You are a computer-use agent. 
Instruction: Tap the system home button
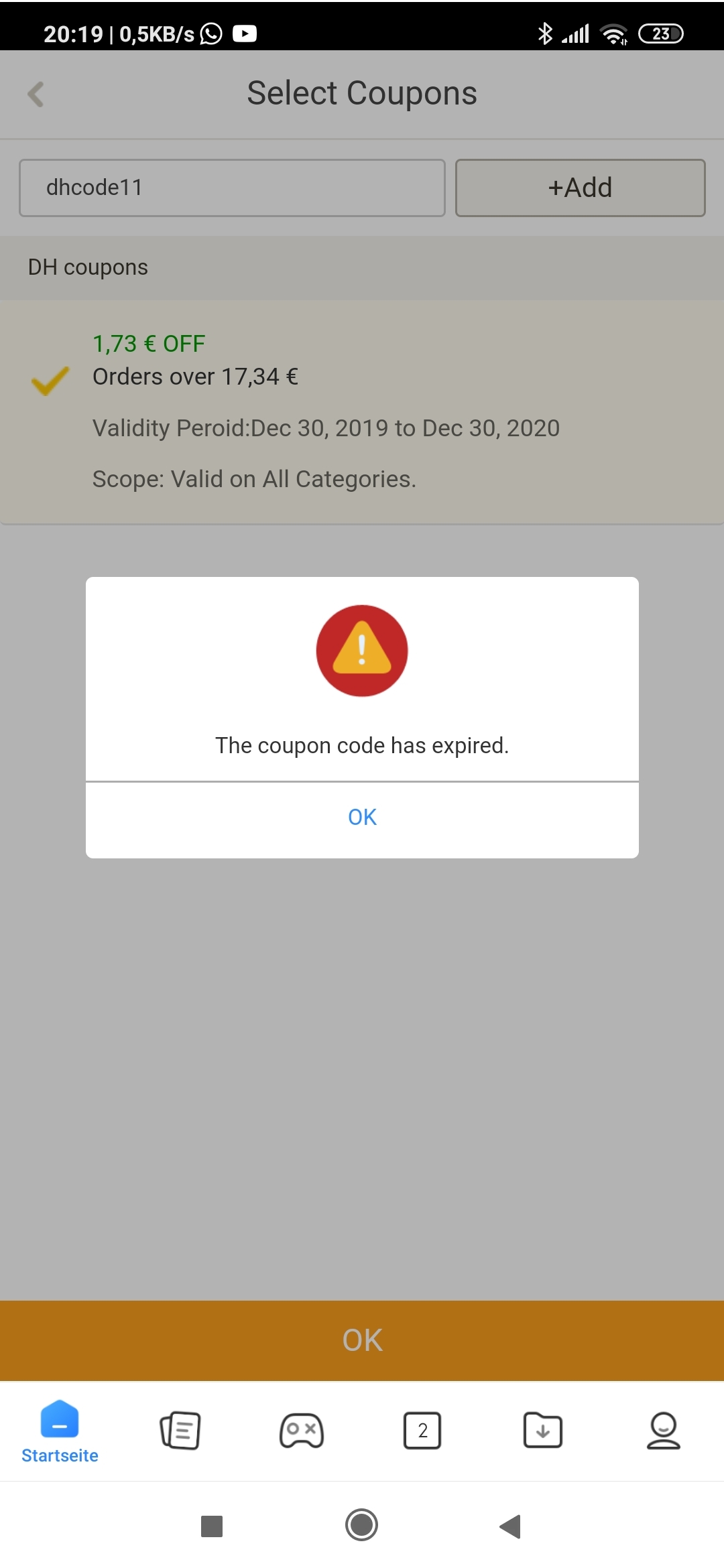pyautogui.click(x=362, y=1526)
